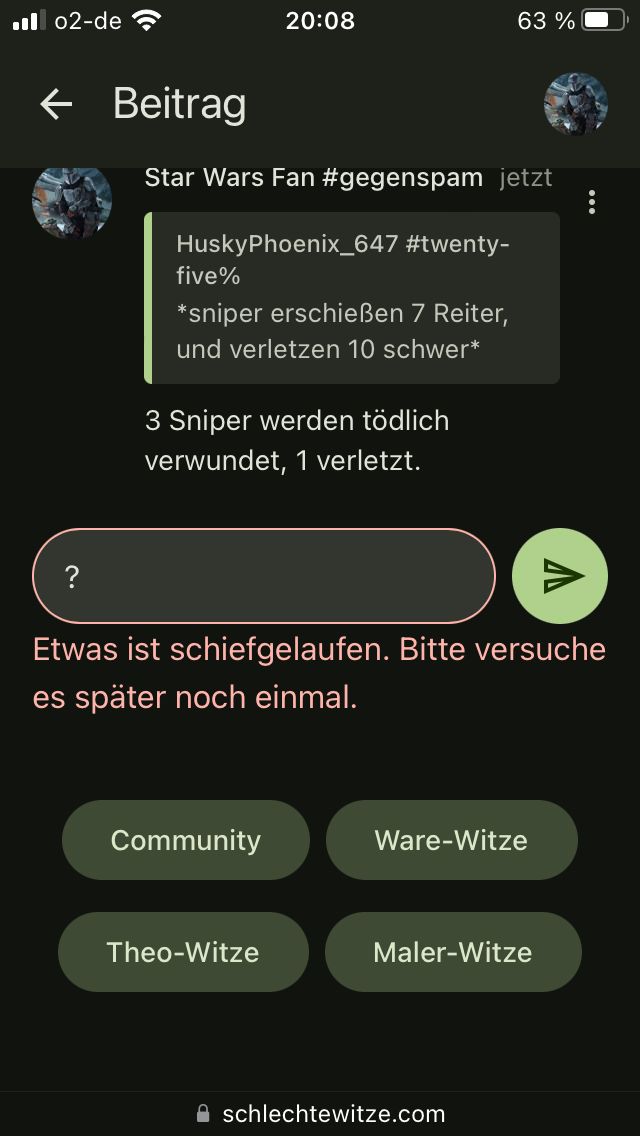Focus the comment text field
This screenshot has height=1136, width=640.
264,576
